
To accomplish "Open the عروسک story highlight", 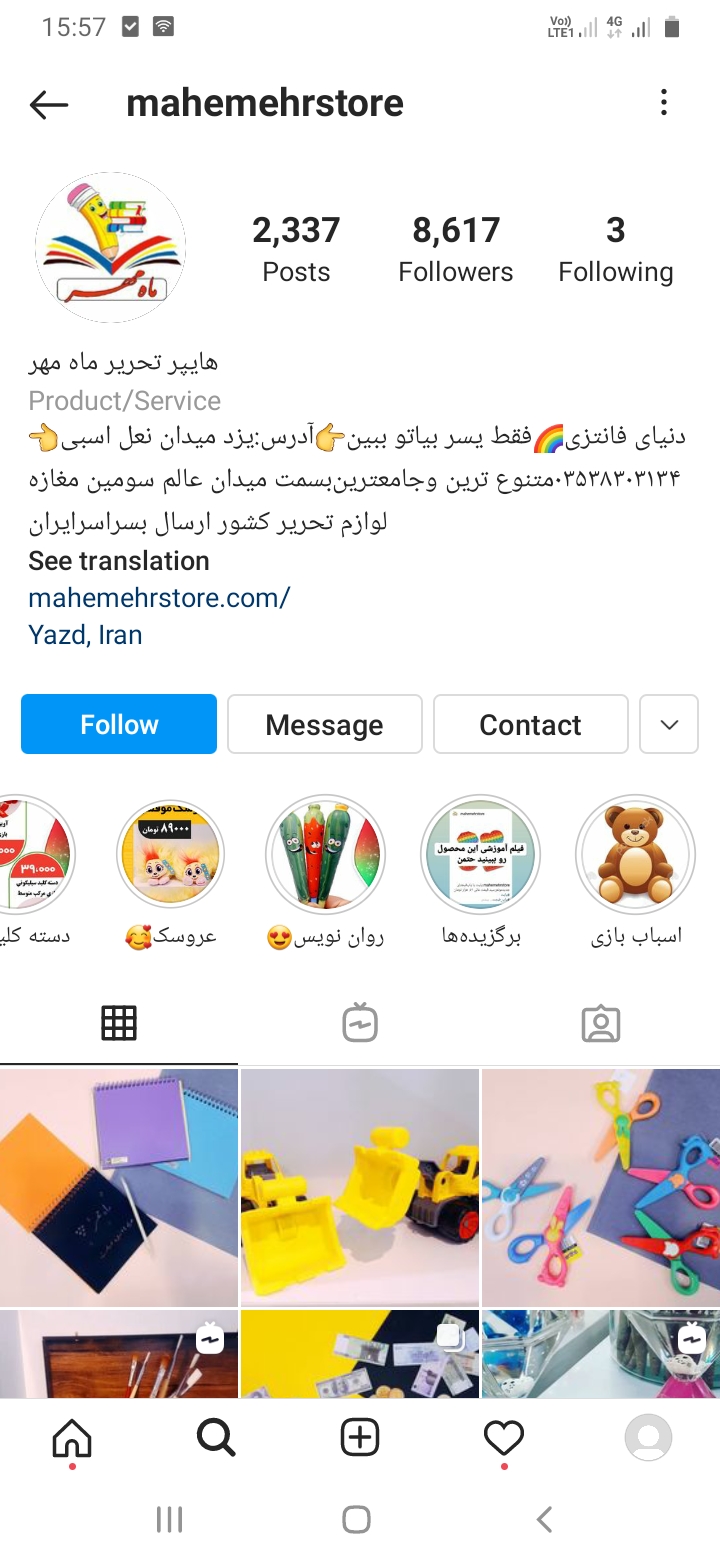I will tap(170, 855).
